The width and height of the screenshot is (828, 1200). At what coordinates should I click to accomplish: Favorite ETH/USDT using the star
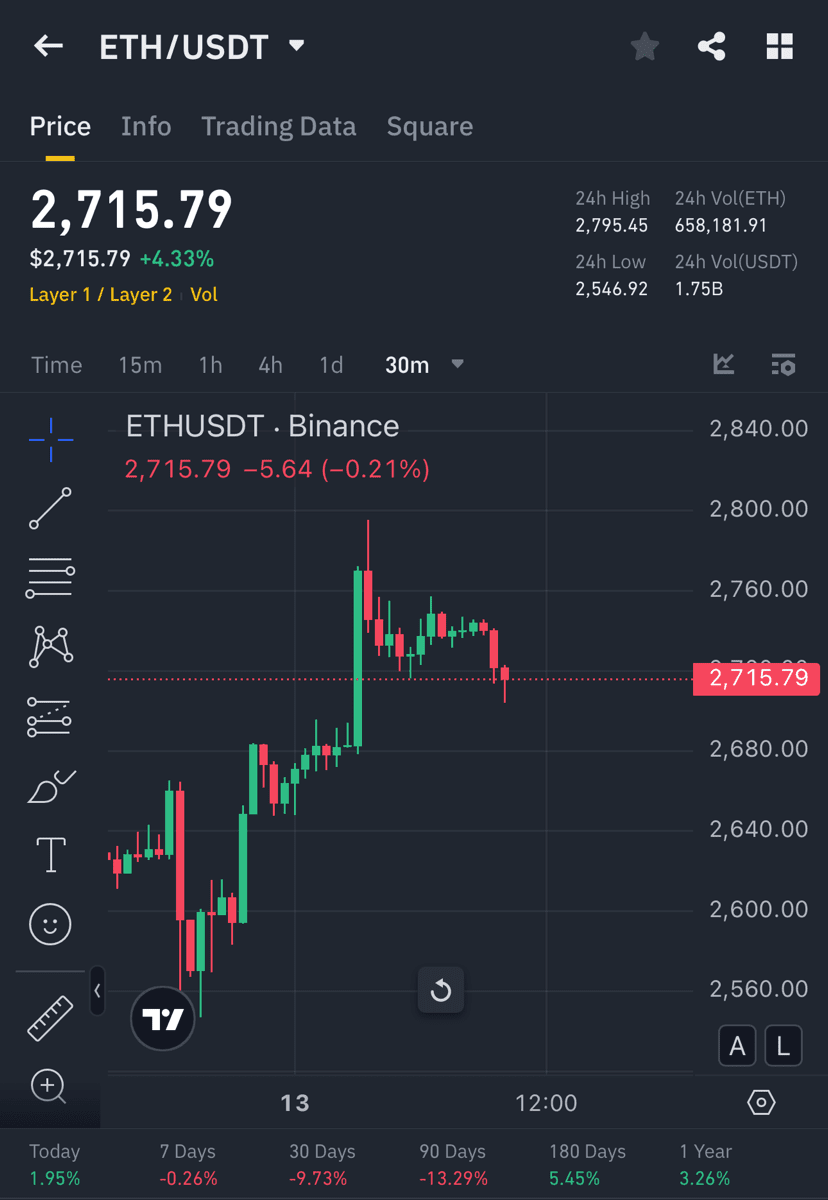(x=644, y=46)
